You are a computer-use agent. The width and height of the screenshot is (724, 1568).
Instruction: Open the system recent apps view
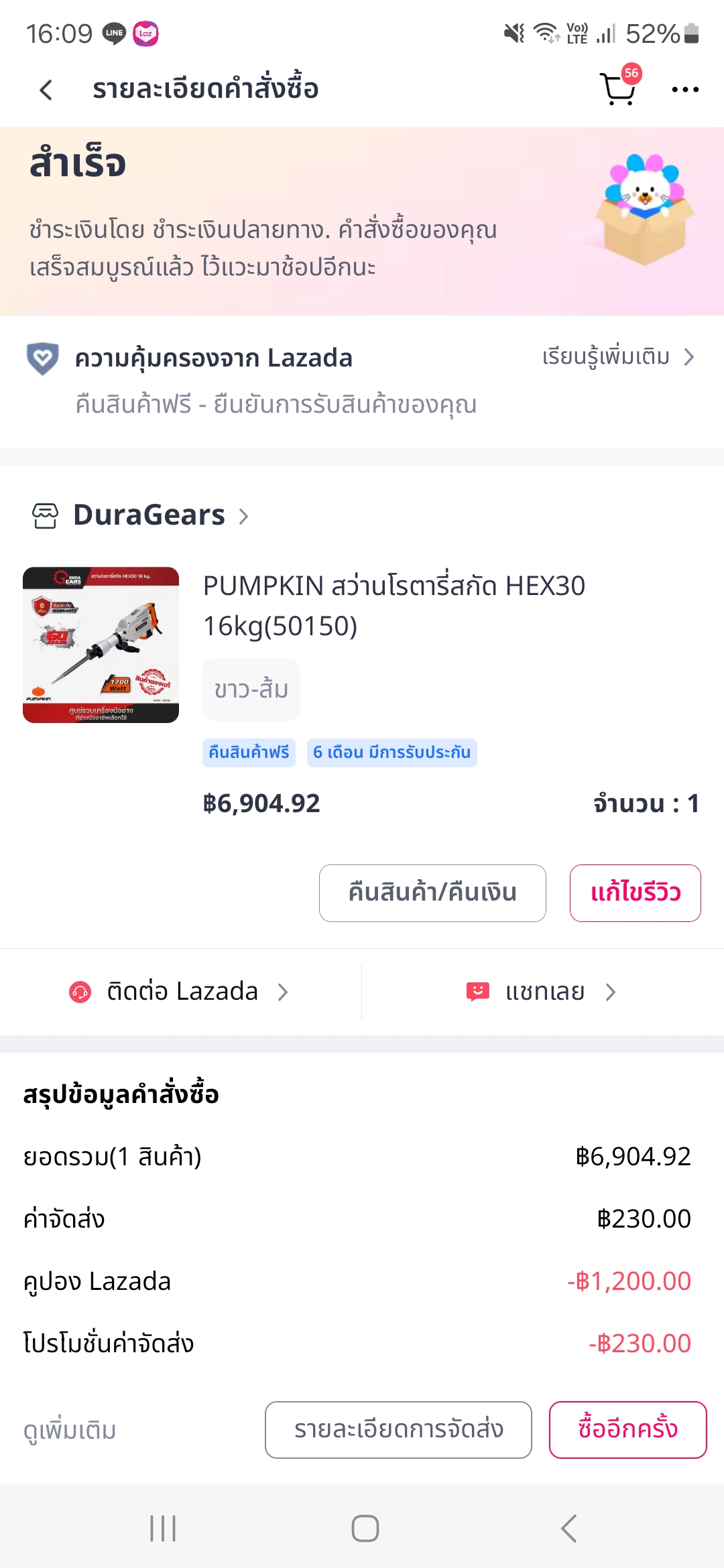[163, 1528]
